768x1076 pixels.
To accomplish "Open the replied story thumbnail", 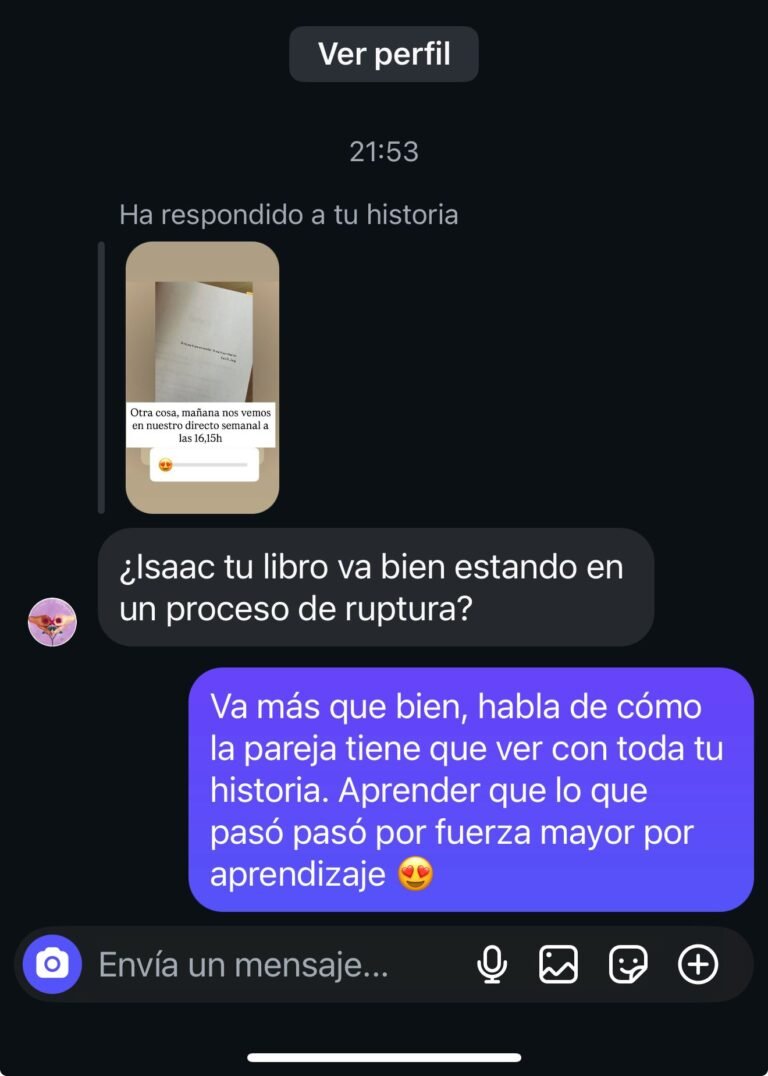I will (x=202, y=377).
